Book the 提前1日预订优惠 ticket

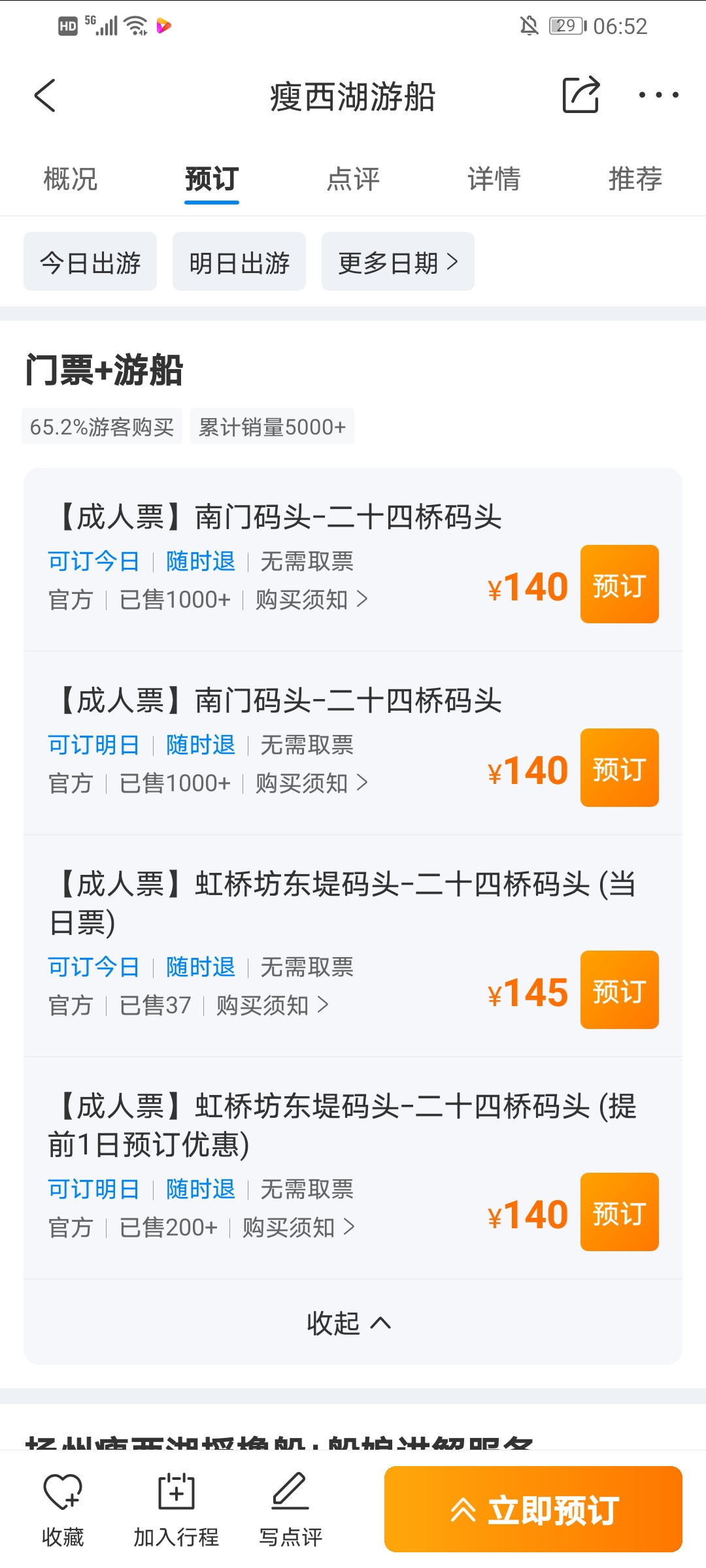pyautogui.click(x=619, y=1212)
